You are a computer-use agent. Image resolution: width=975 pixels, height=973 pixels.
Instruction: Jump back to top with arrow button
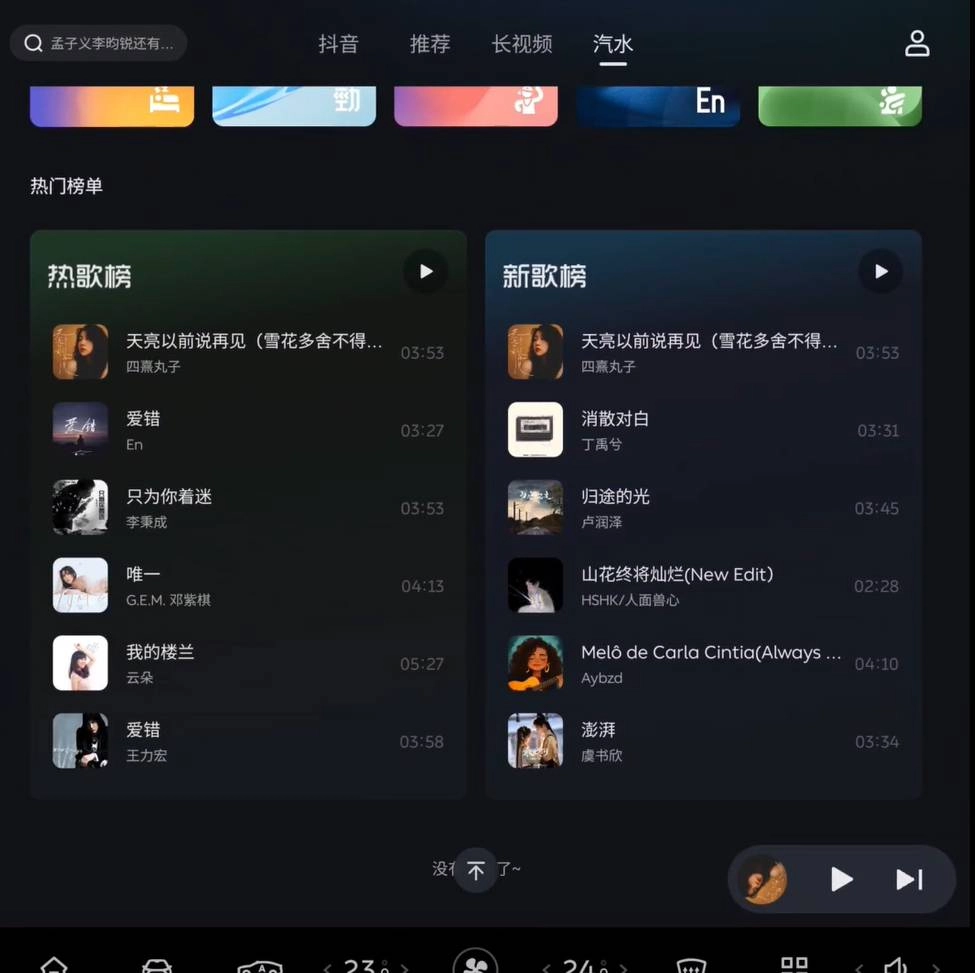476,870
